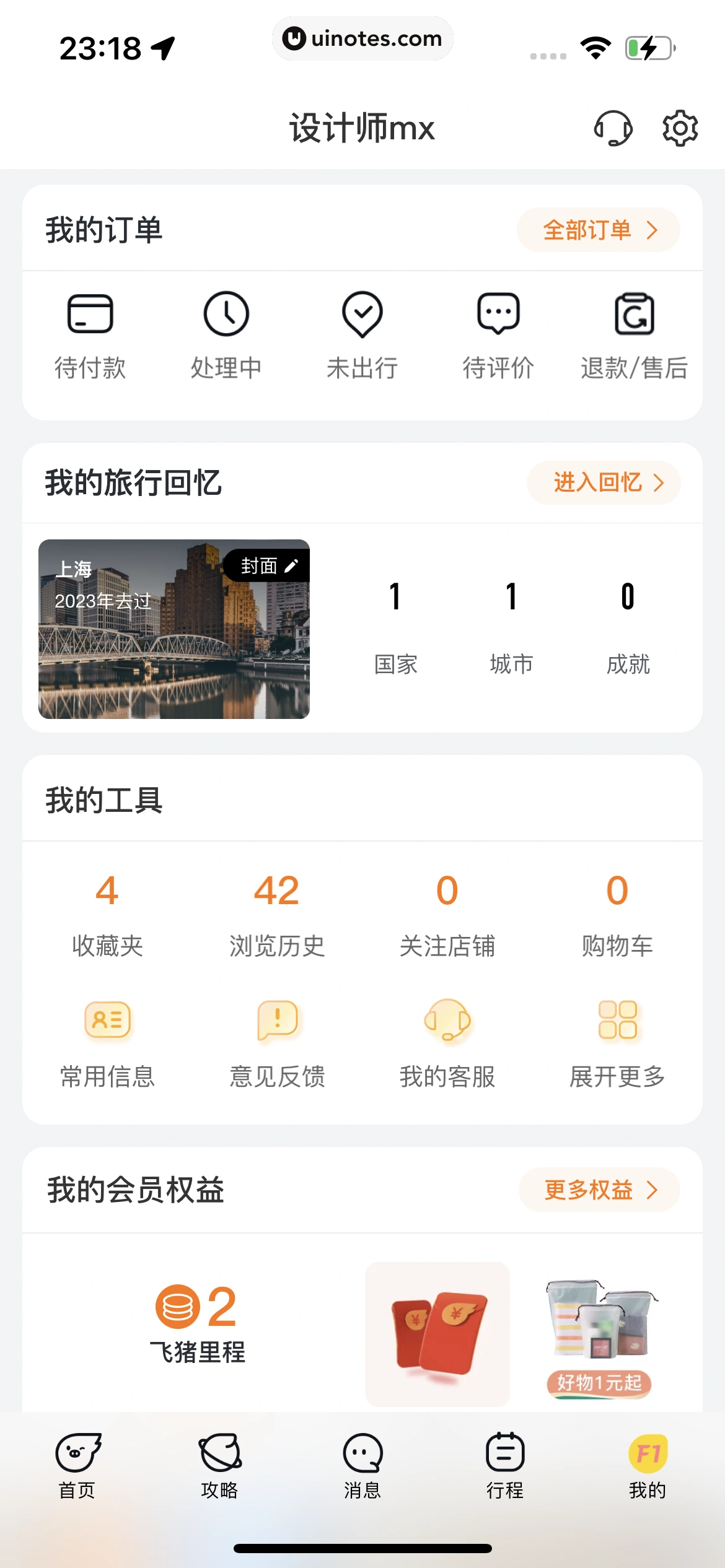Show 处理中 processing orders
725x1568 pixels.
[226, 334]
